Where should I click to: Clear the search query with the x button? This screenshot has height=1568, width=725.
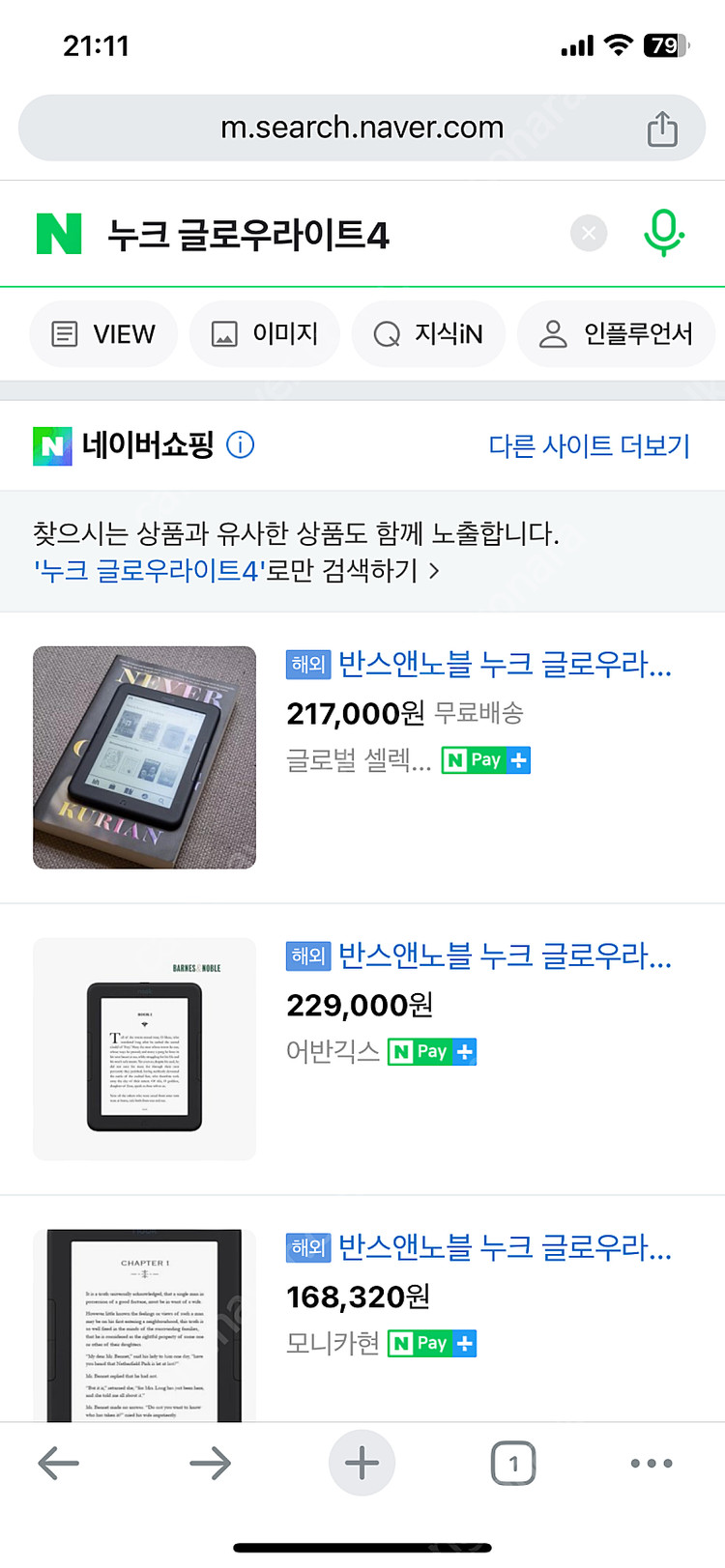[588, 233]
